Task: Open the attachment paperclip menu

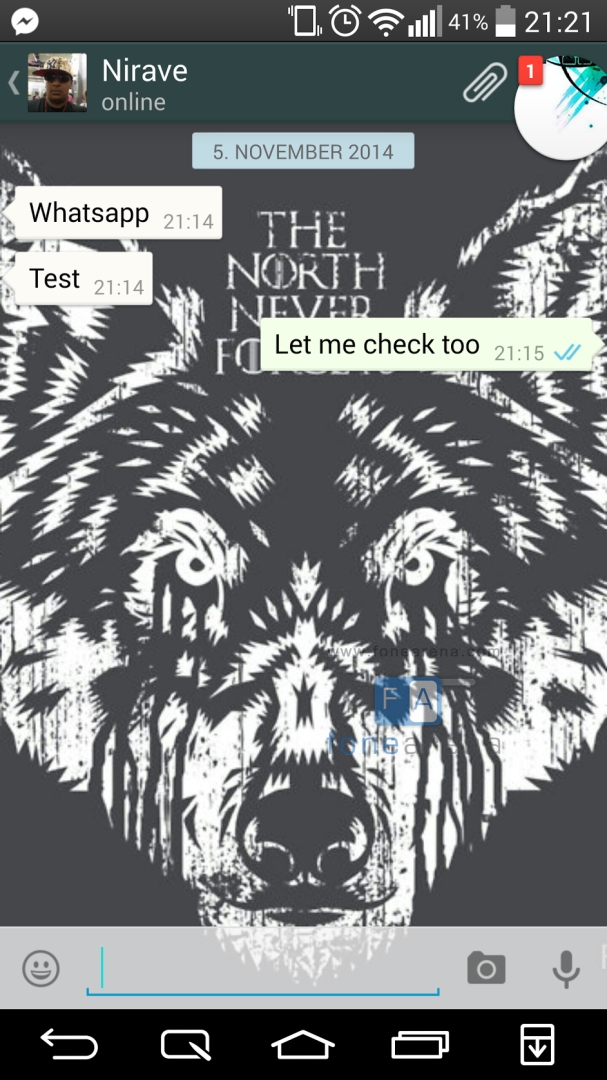Action: click(485, 83)
